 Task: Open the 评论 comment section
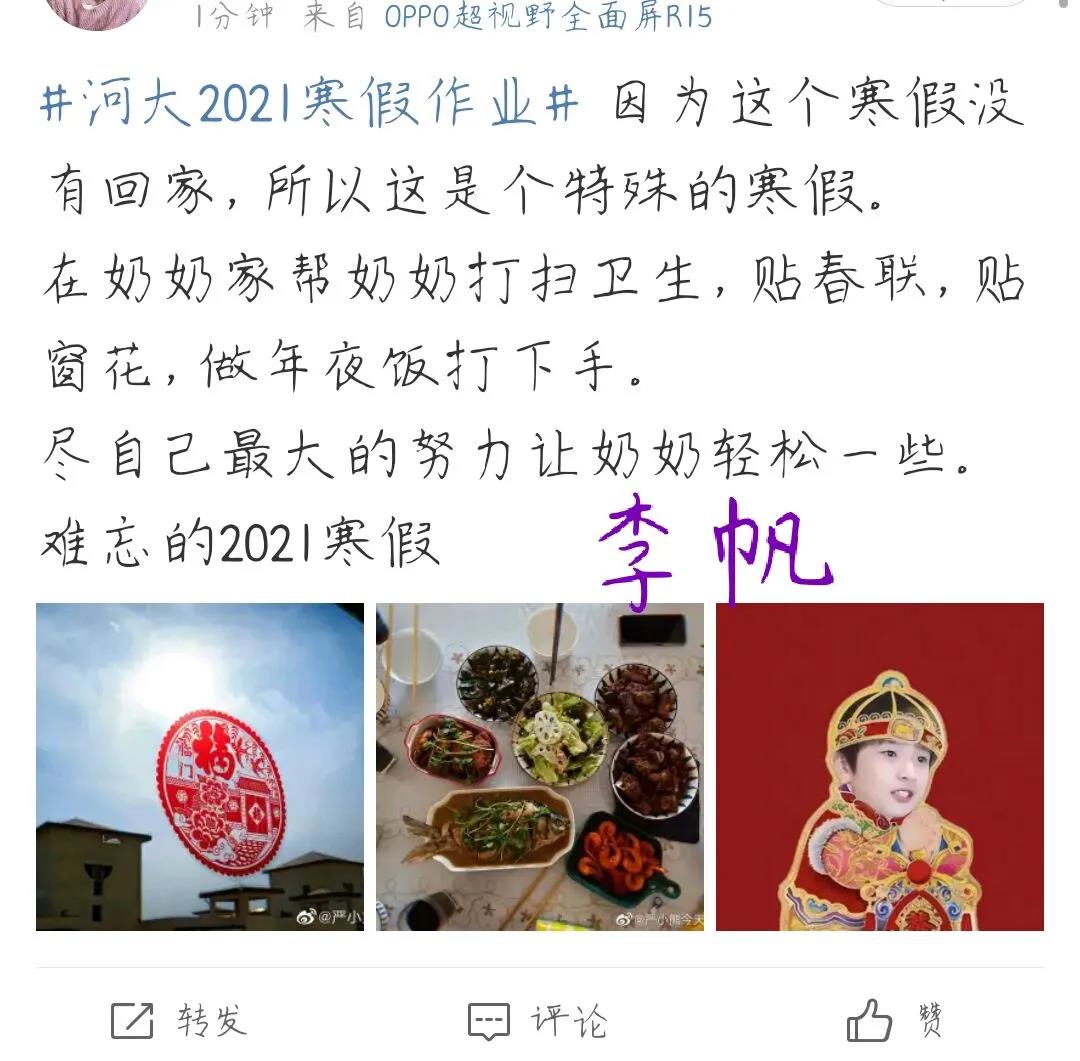[x=538, y=1020]
